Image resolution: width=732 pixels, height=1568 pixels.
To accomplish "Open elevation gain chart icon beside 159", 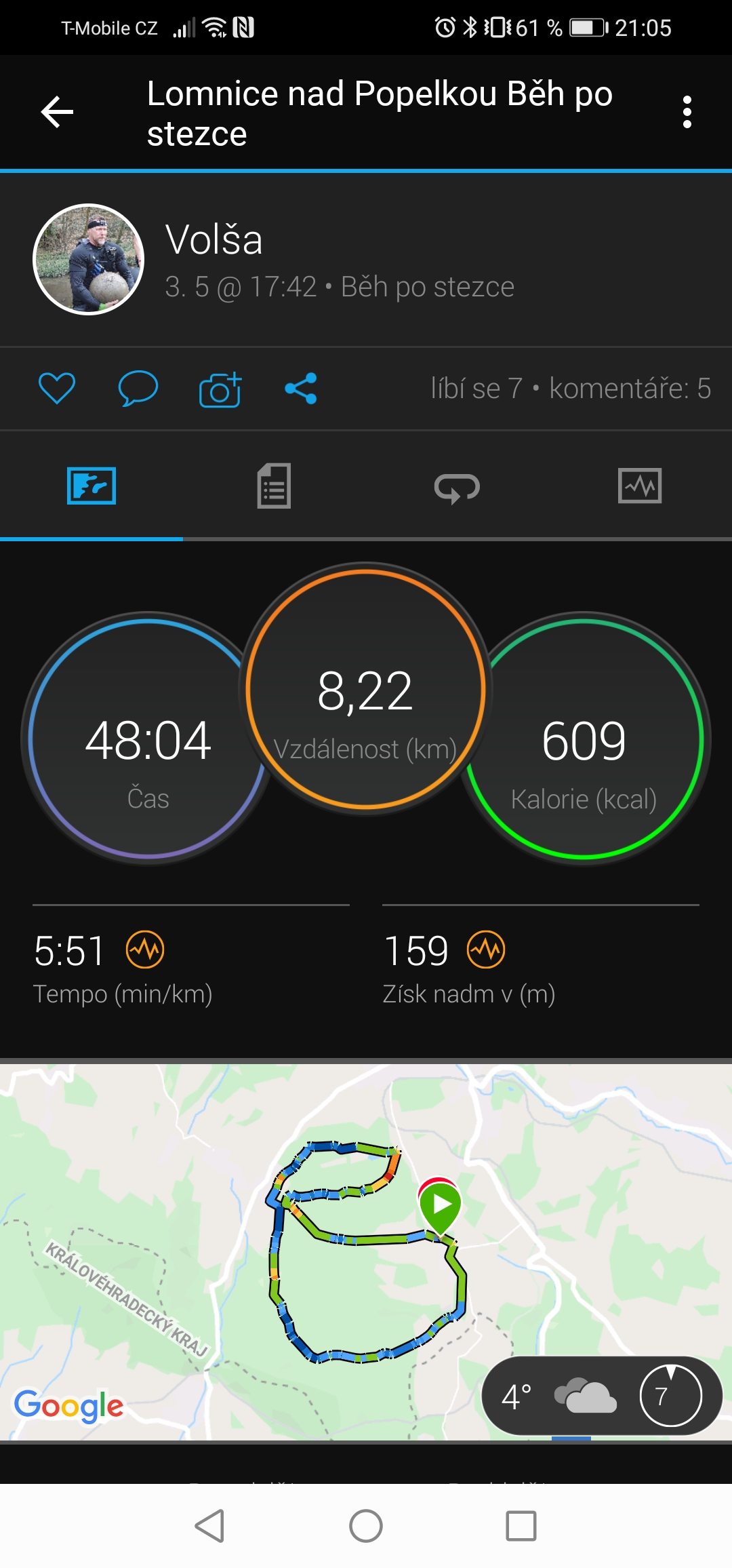I will (x=486, y=949).
